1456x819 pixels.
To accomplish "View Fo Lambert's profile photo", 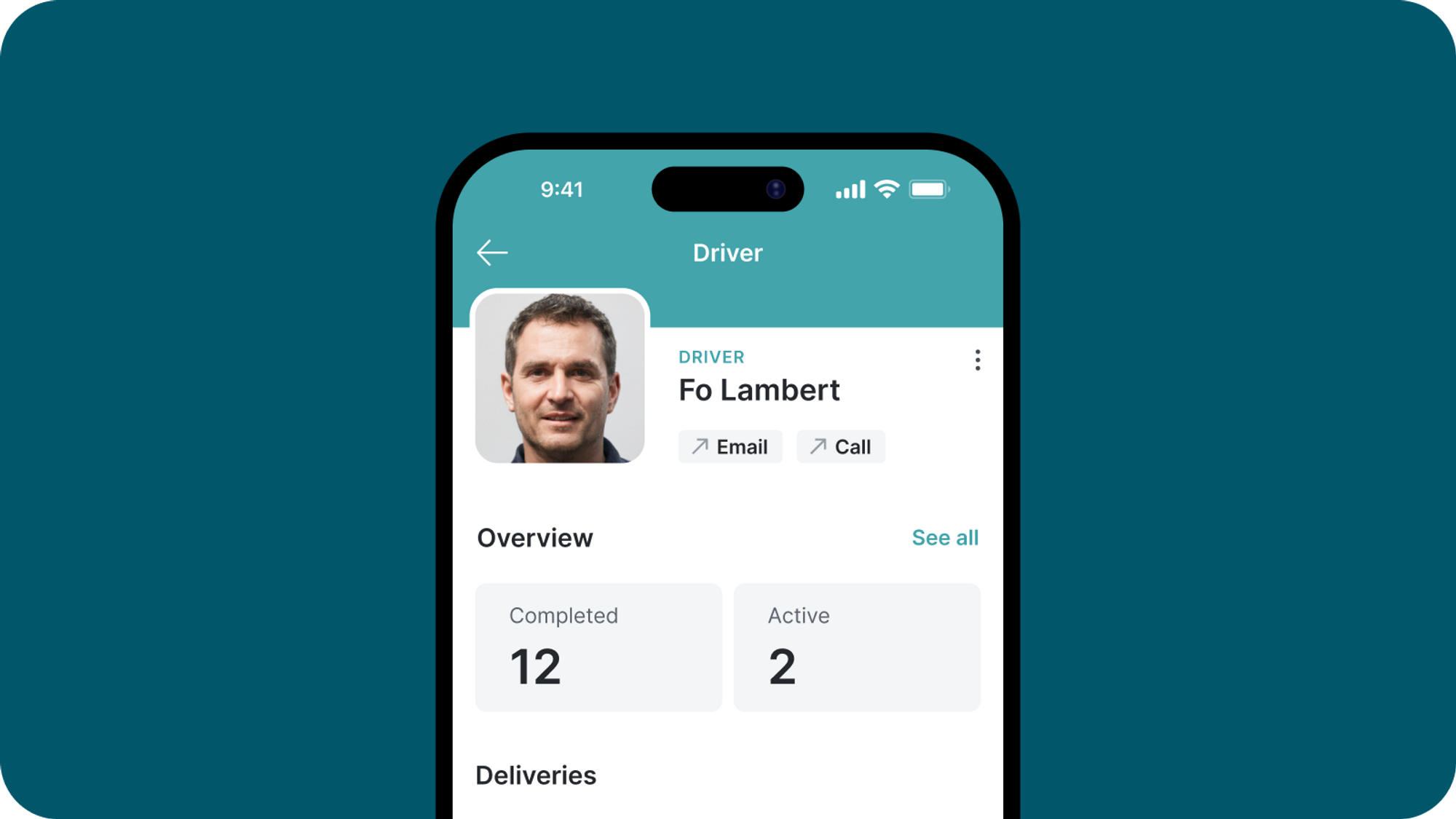I will (560, 377).
